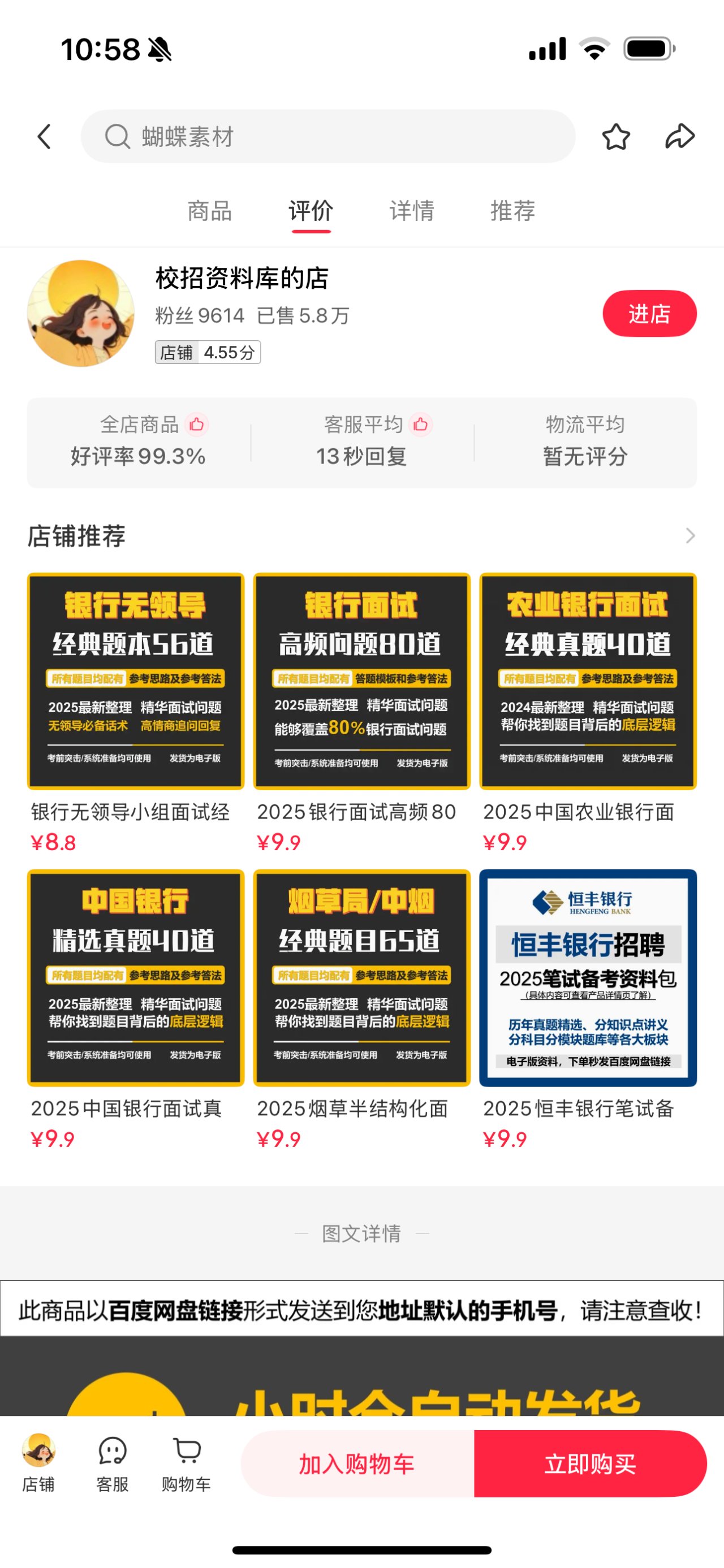
Task: Tap the share icon at top right
Action: (680, 136)
